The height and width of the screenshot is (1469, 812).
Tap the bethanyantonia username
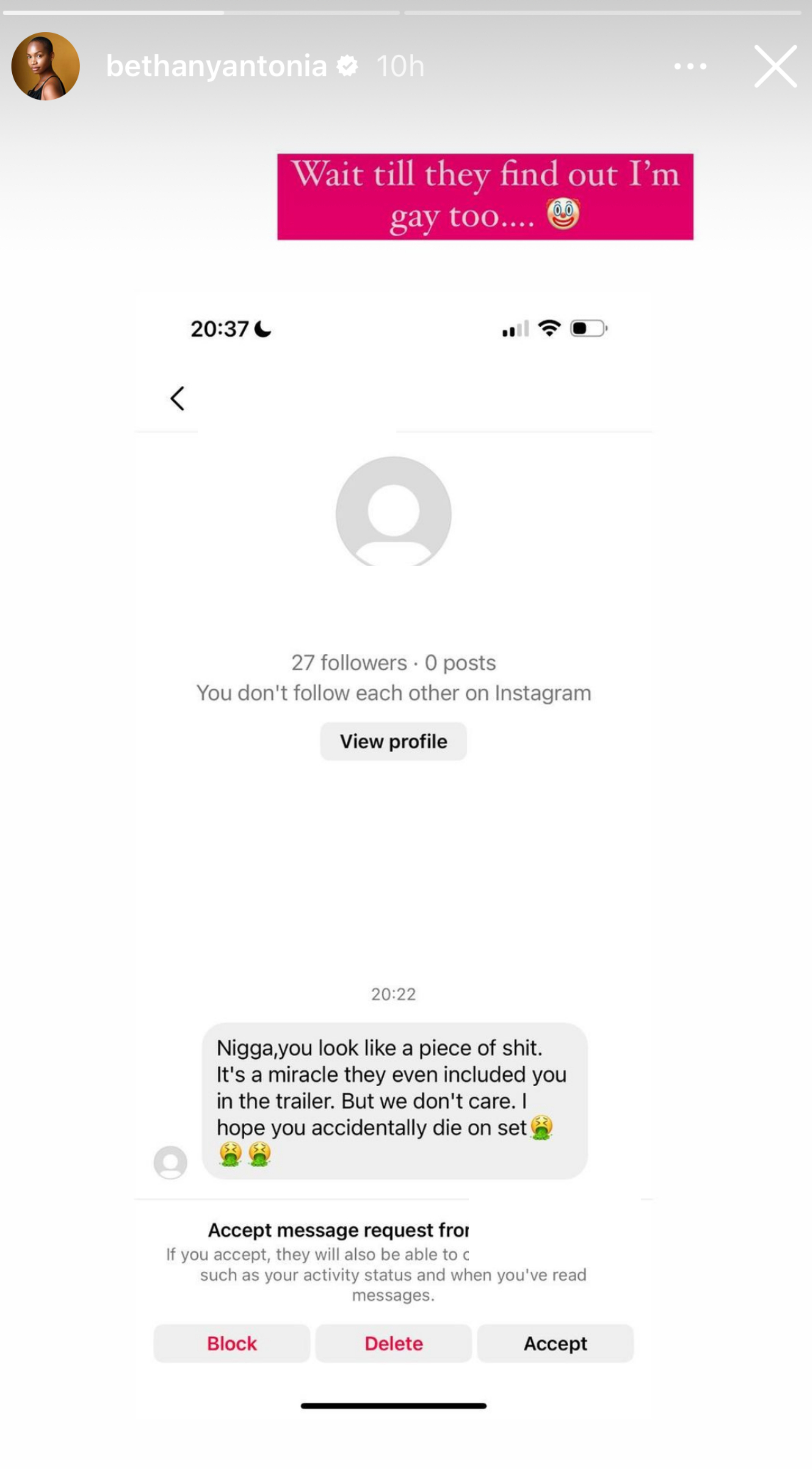(216, 66)
